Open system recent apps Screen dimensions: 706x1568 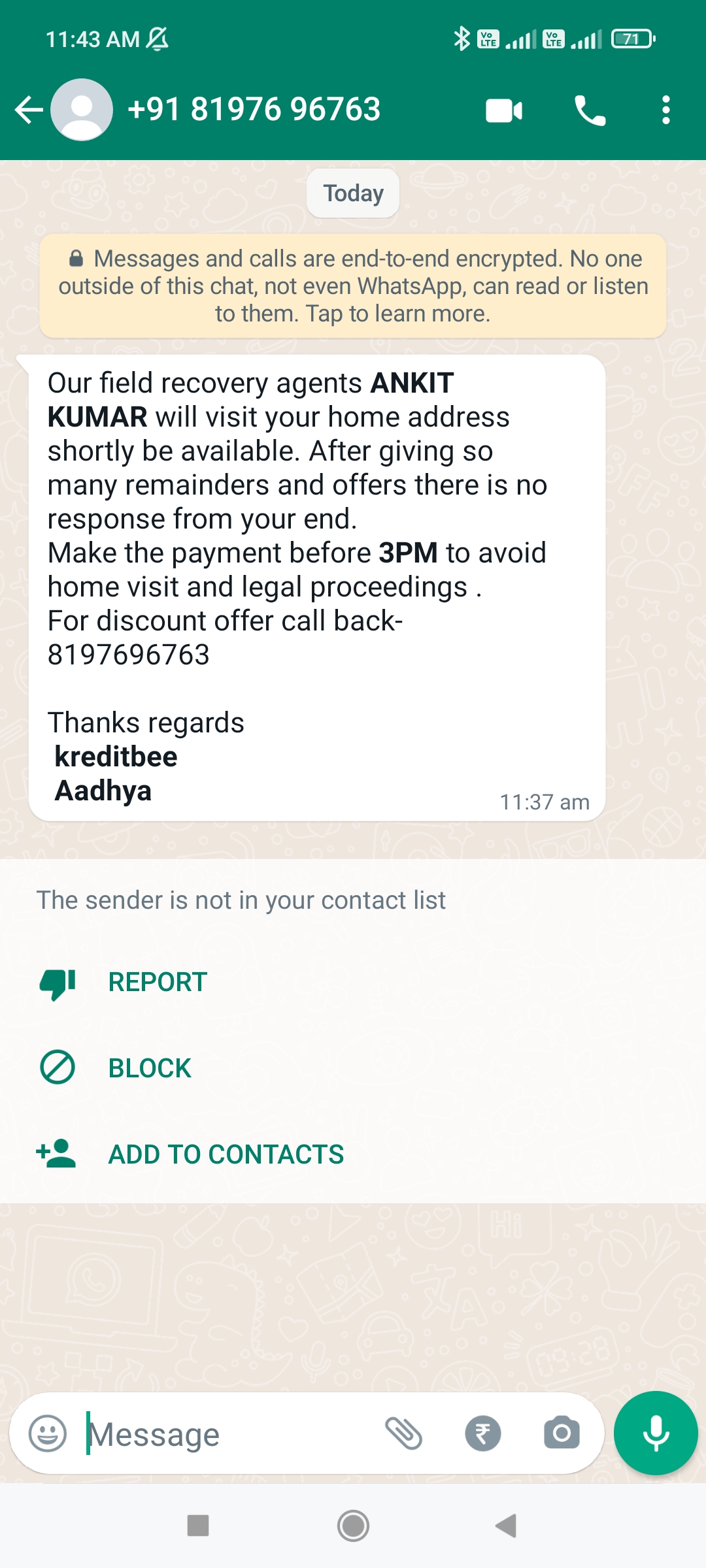tap(198, 1526)
